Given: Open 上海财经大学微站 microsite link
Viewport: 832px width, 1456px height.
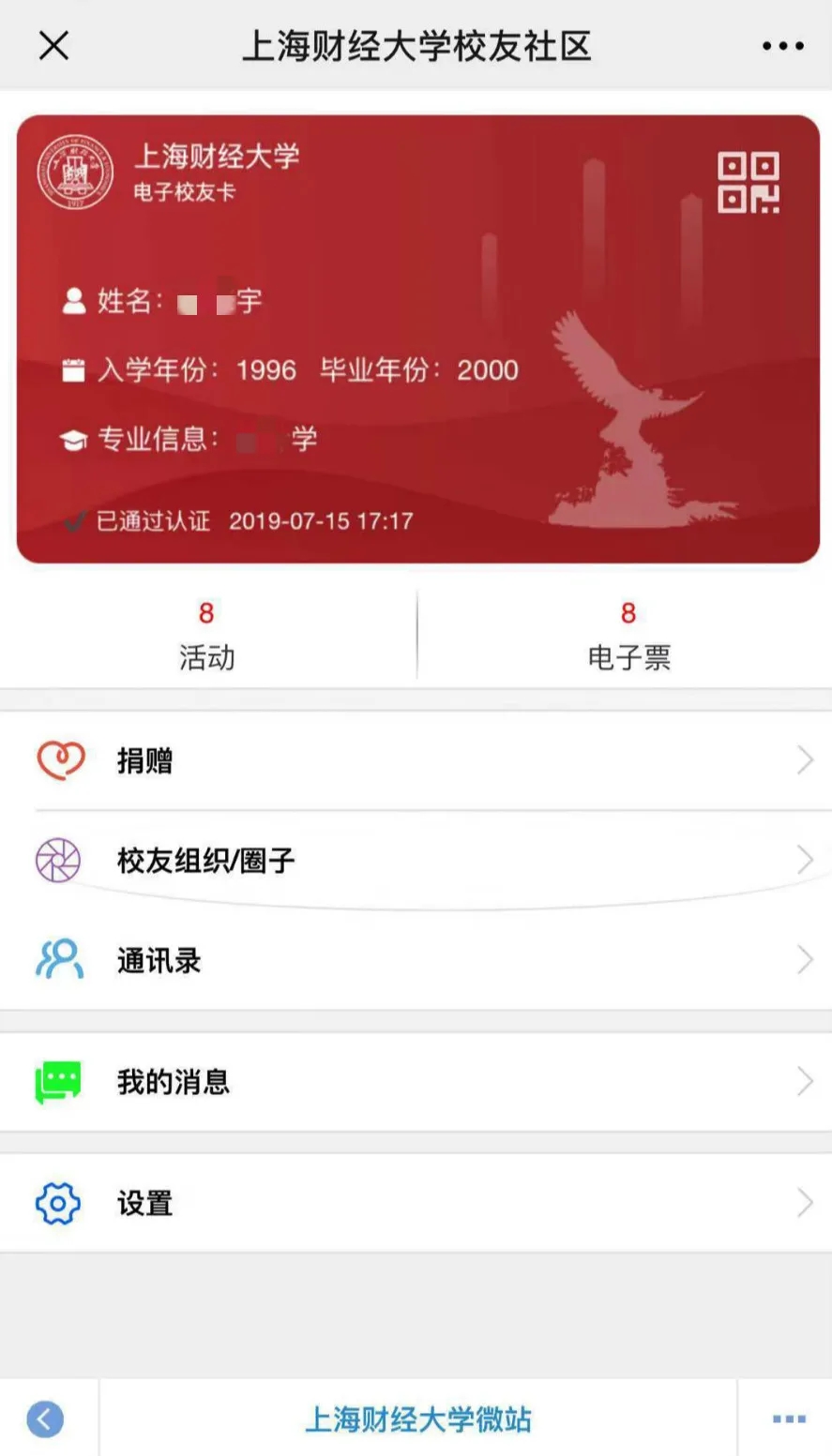Looking at the screenshot, I should point(418,1419).
